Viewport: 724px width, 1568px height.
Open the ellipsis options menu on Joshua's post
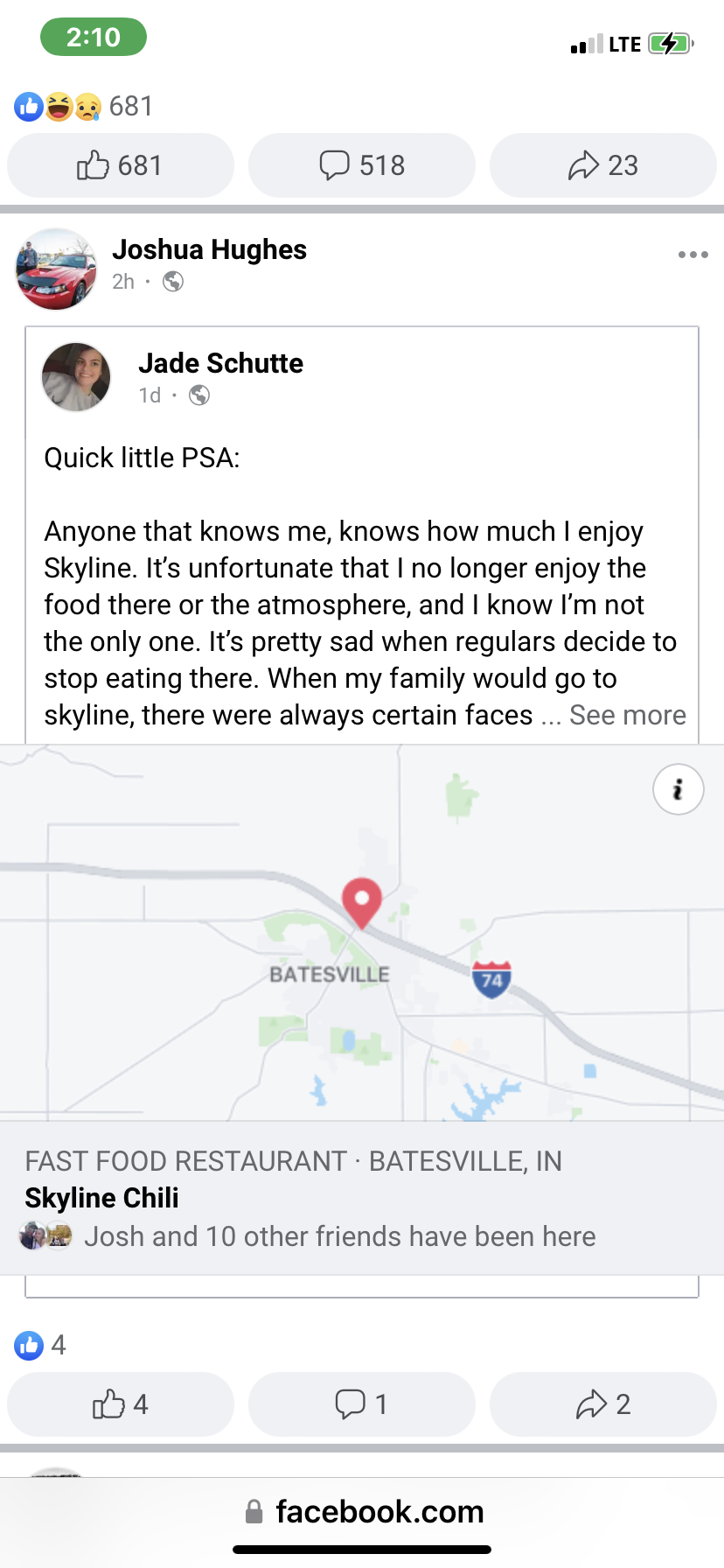pos(692,254)
